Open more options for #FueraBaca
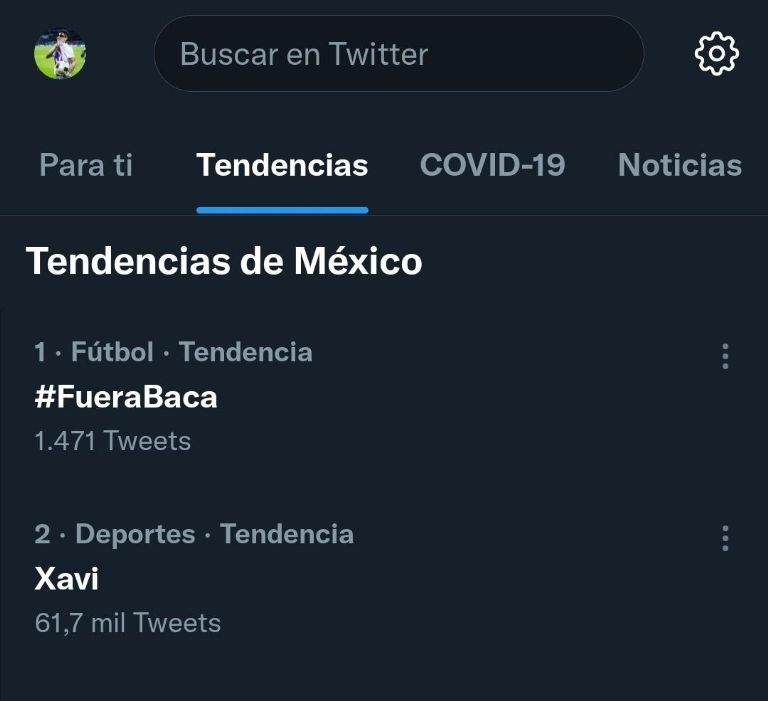 pos(725,356)
